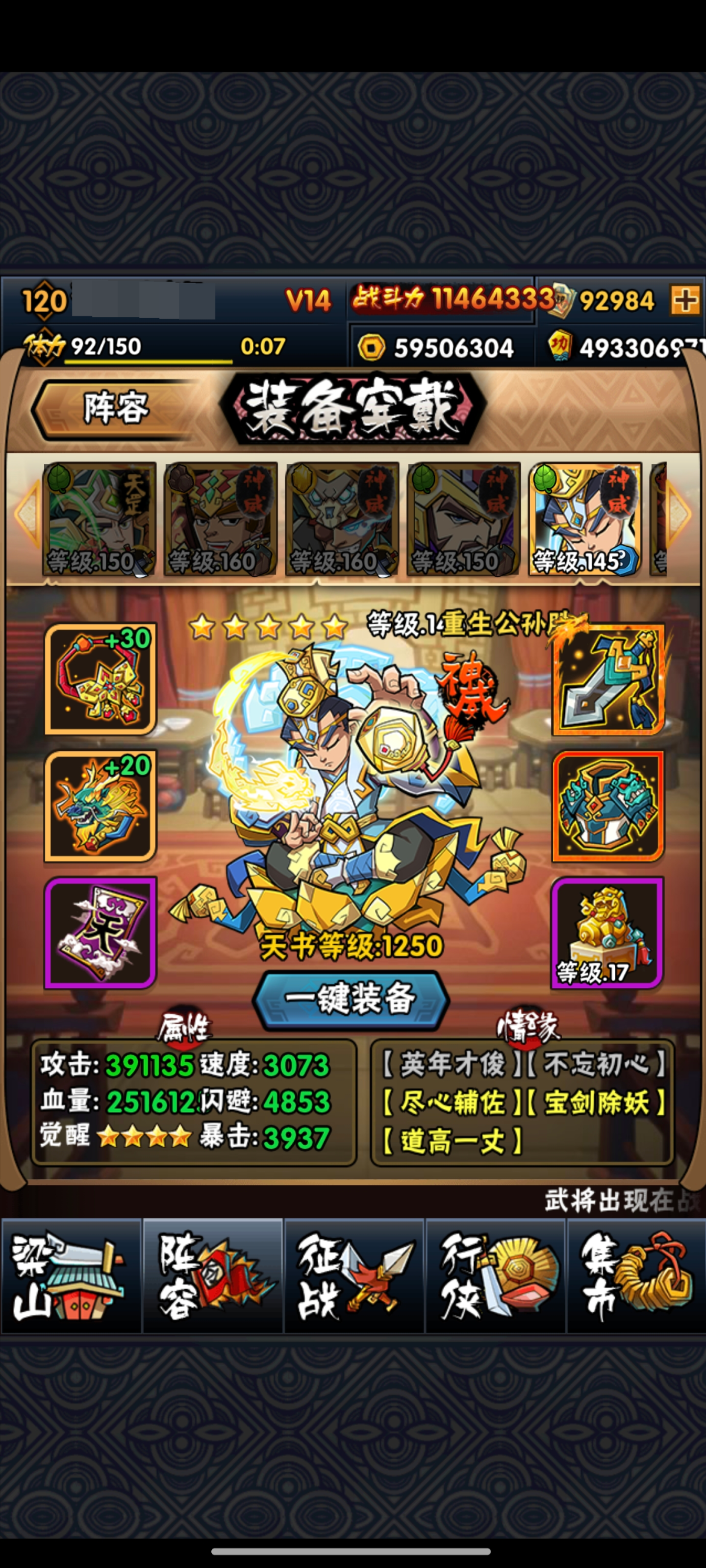Open the +30 necklace equipment slot
Image resolution: width=706 pixels, height=1568 pixels.
(x=101, y=678)
